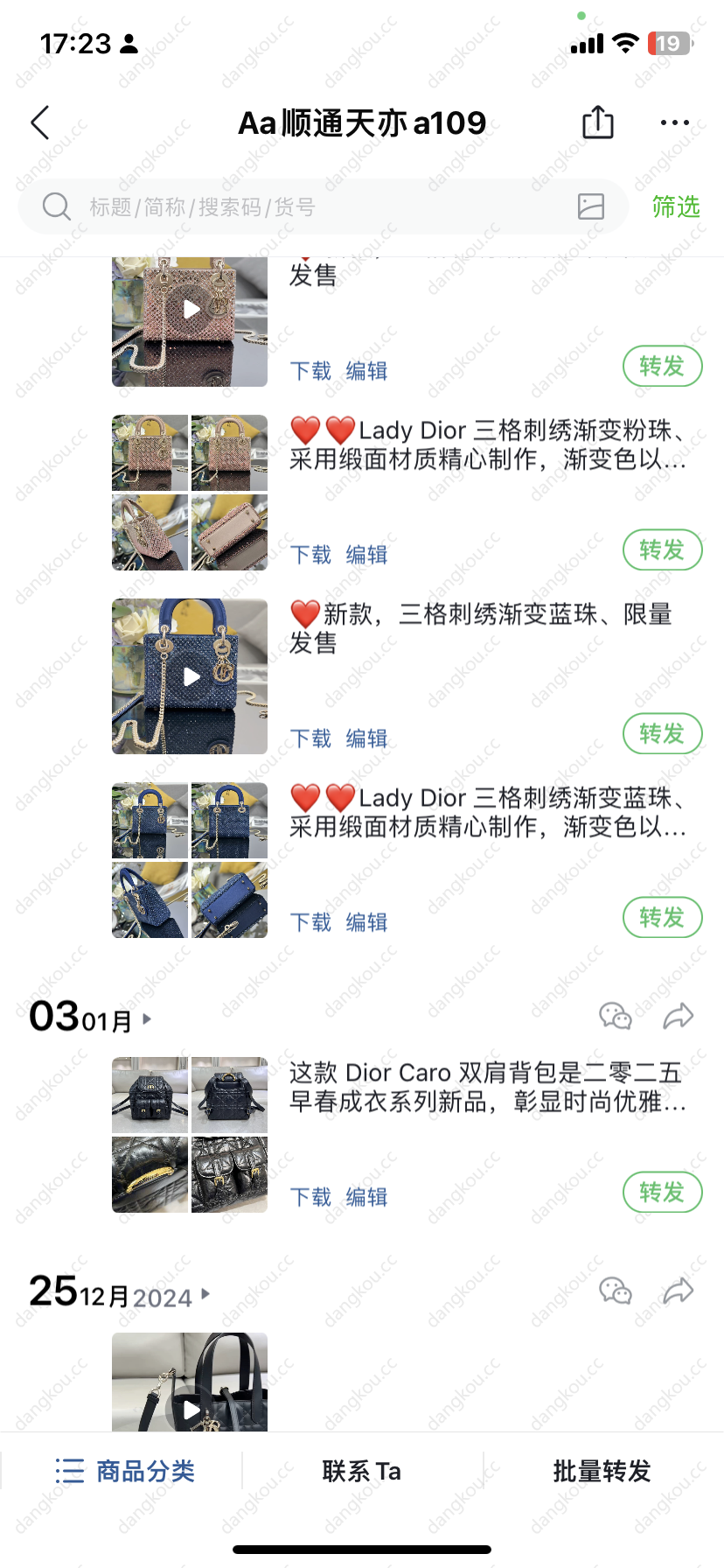Open 商品分类 product categories
This screenshot has height=1568, width=724.
[127, 1471]
